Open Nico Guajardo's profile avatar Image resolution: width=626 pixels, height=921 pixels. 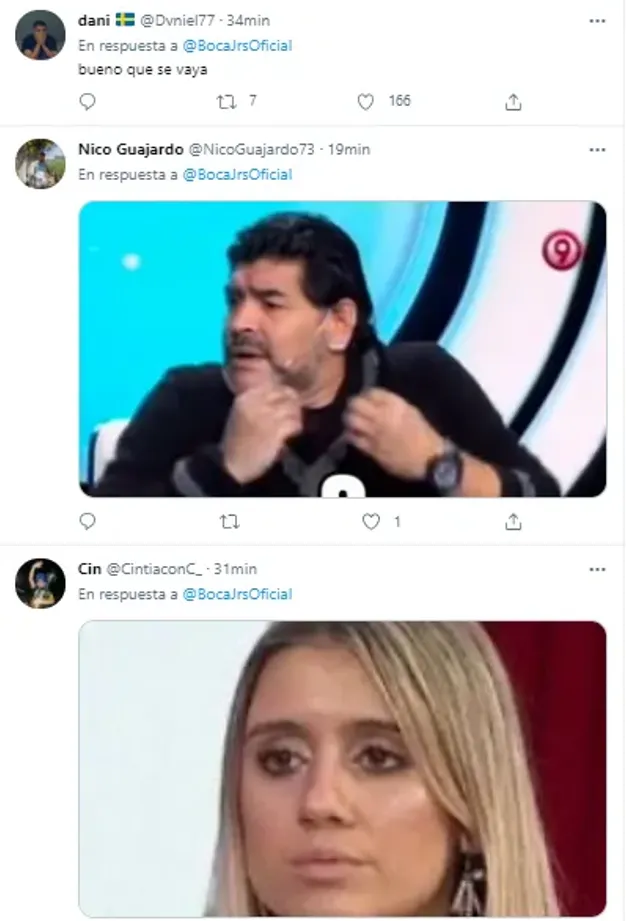click(x=41, y=164)
